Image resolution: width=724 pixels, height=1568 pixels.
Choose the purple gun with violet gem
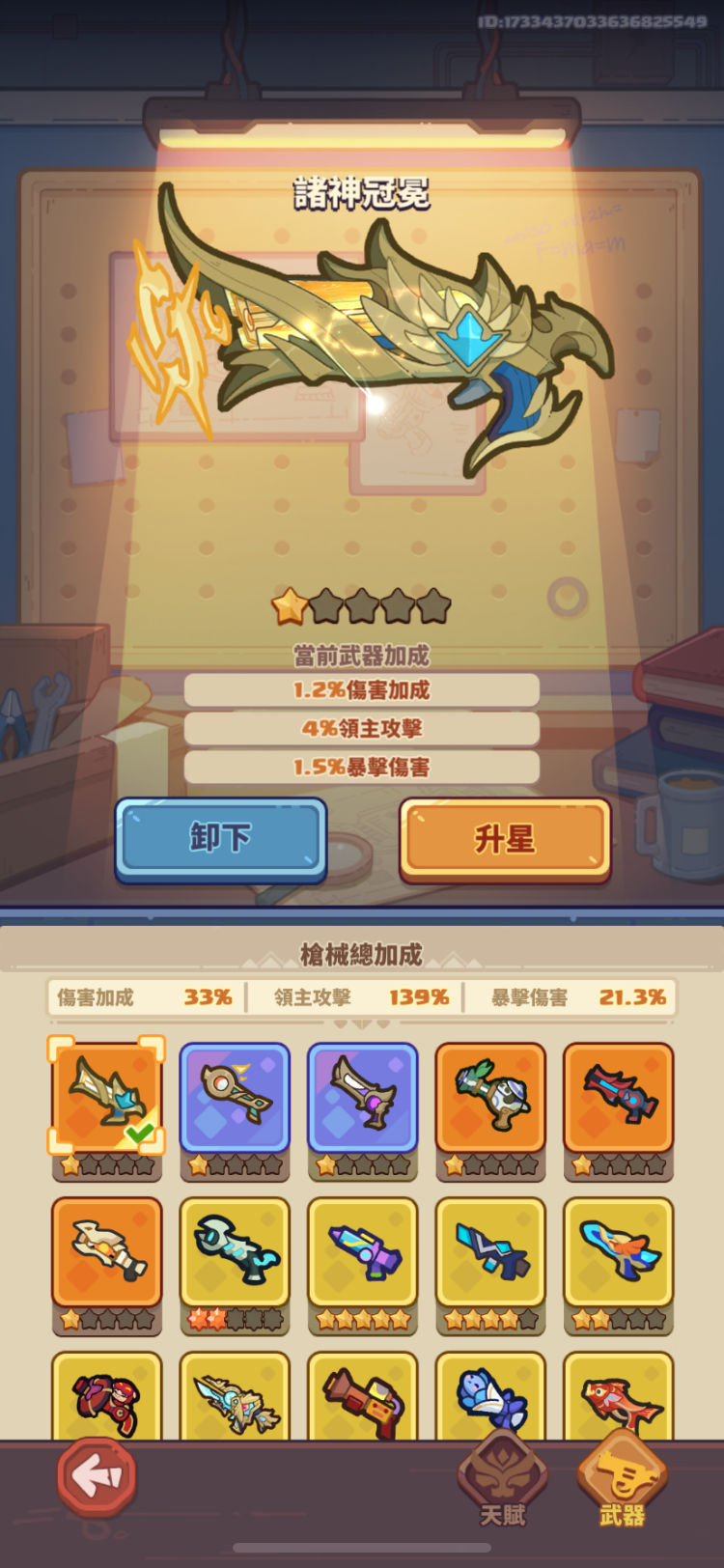click(x=363, y=1098)
